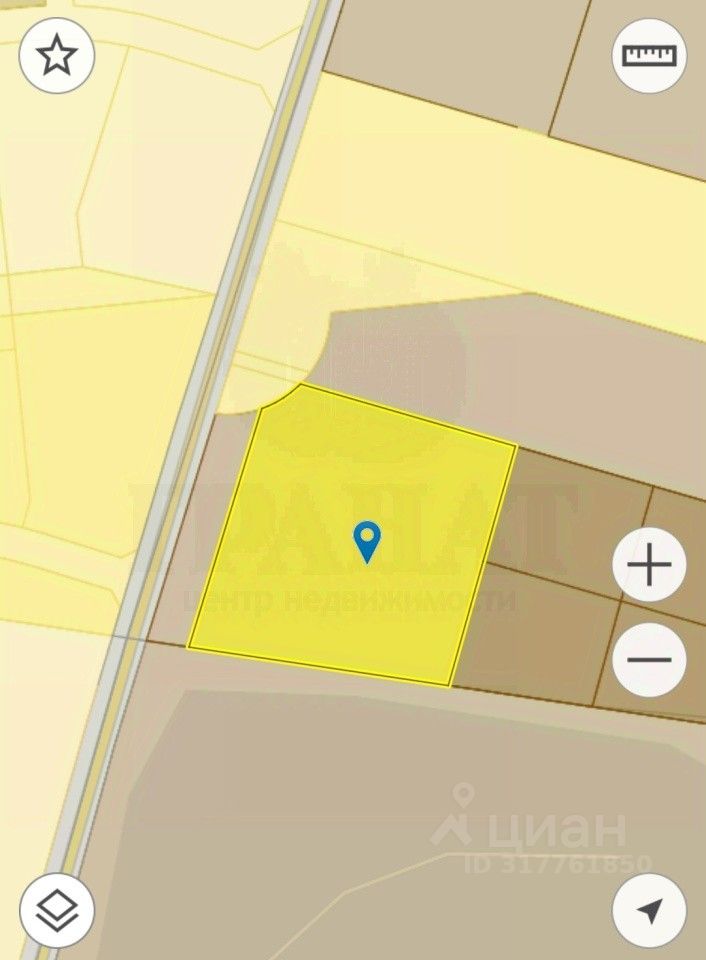Screen dimensions: 706x960
Task: Zoom in with the plus button
Action: pos(649,567)
